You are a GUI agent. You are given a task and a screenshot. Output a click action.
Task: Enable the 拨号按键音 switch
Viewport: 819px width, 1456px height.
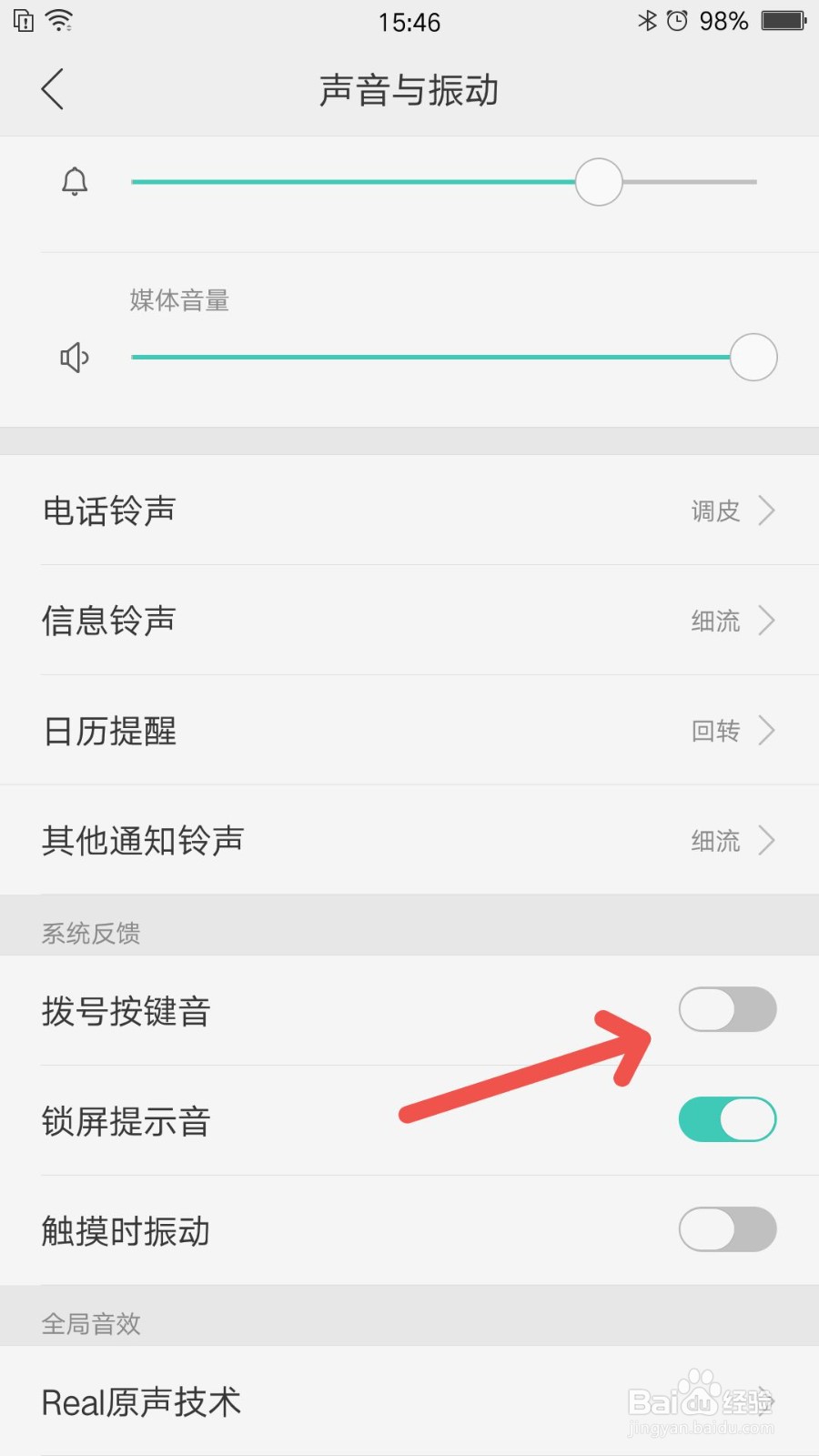tap(726, 1010)
